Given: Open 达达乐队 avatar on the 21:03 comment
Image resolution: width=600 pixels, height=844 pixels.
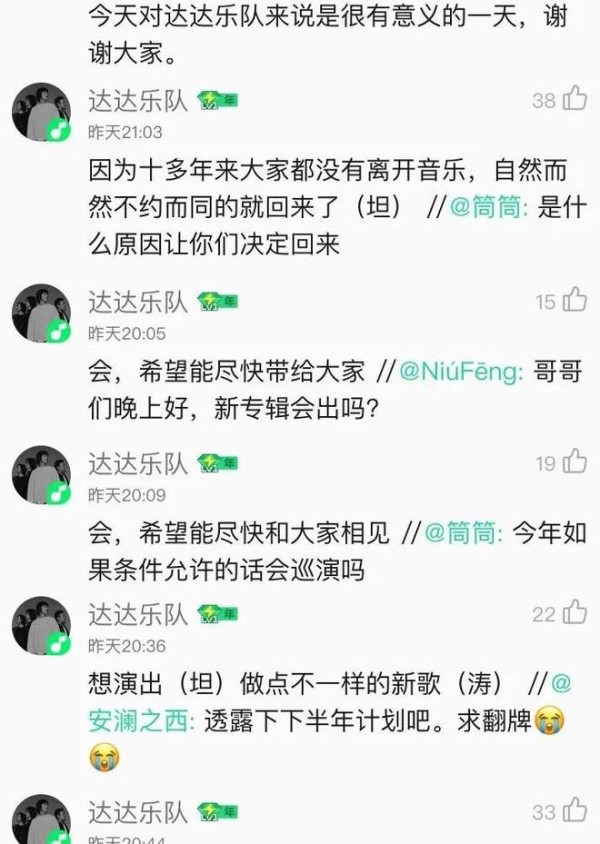Looking at the screenshot, I should point(41,113).
